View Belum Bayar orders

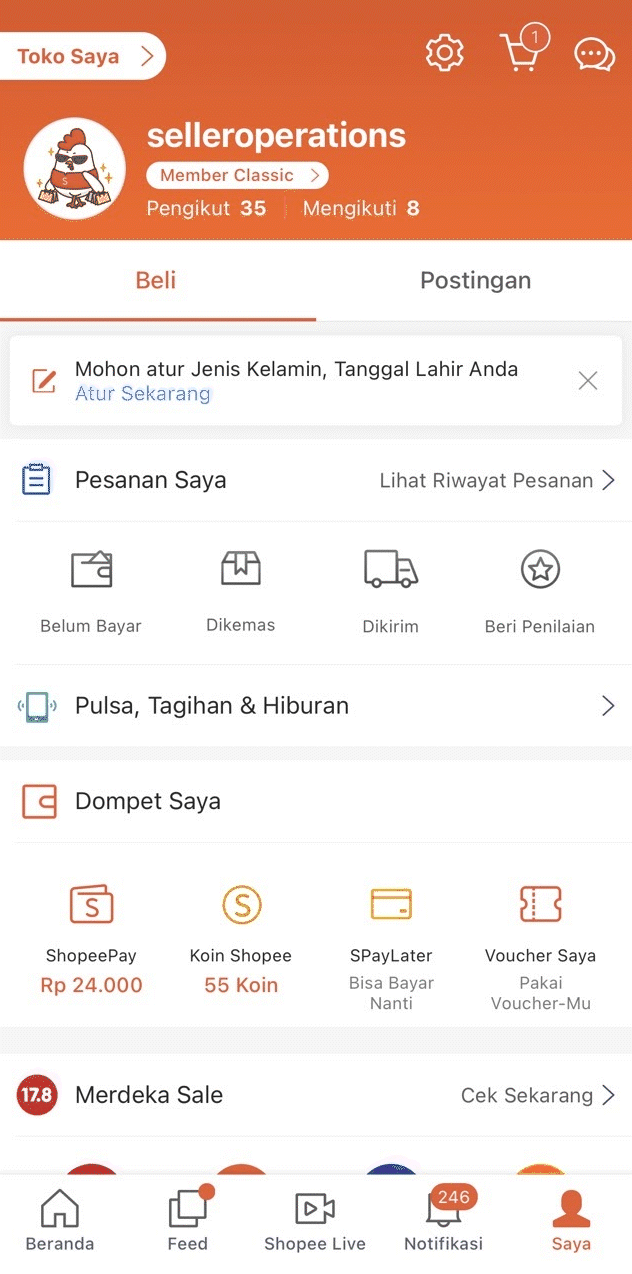(91, 591)
